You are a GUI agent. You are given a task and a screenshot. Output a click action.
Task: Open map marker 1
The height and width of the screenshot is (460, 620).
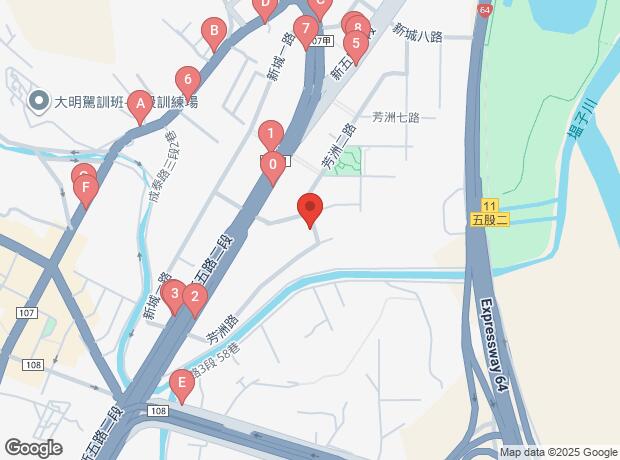pos(270,133)
